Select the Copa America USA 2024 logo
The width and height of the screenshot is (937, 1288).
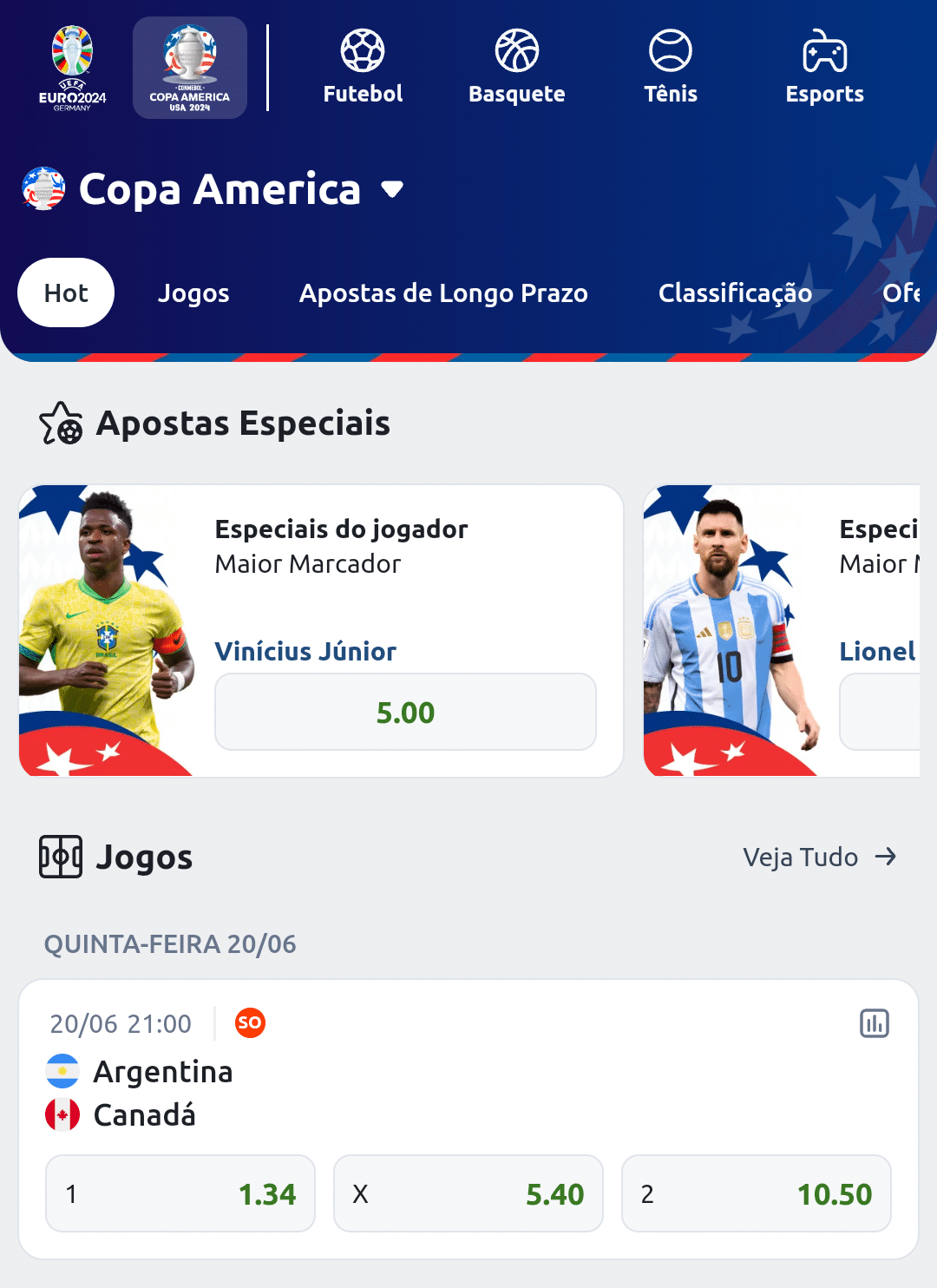tap(190, 67)
